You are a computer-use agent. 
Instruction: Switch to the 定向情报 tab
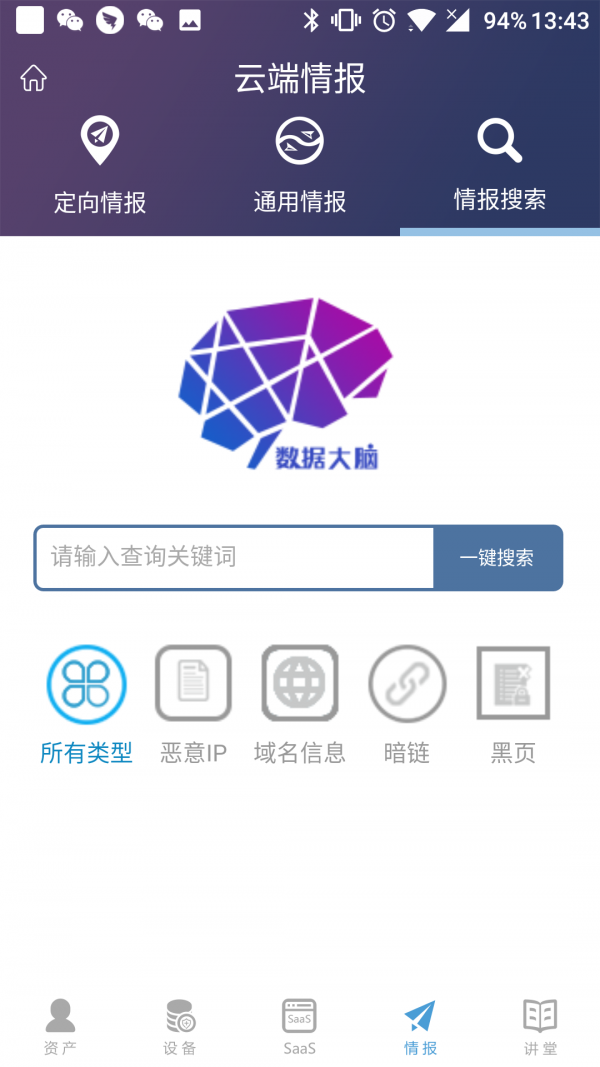coord(100,167)
